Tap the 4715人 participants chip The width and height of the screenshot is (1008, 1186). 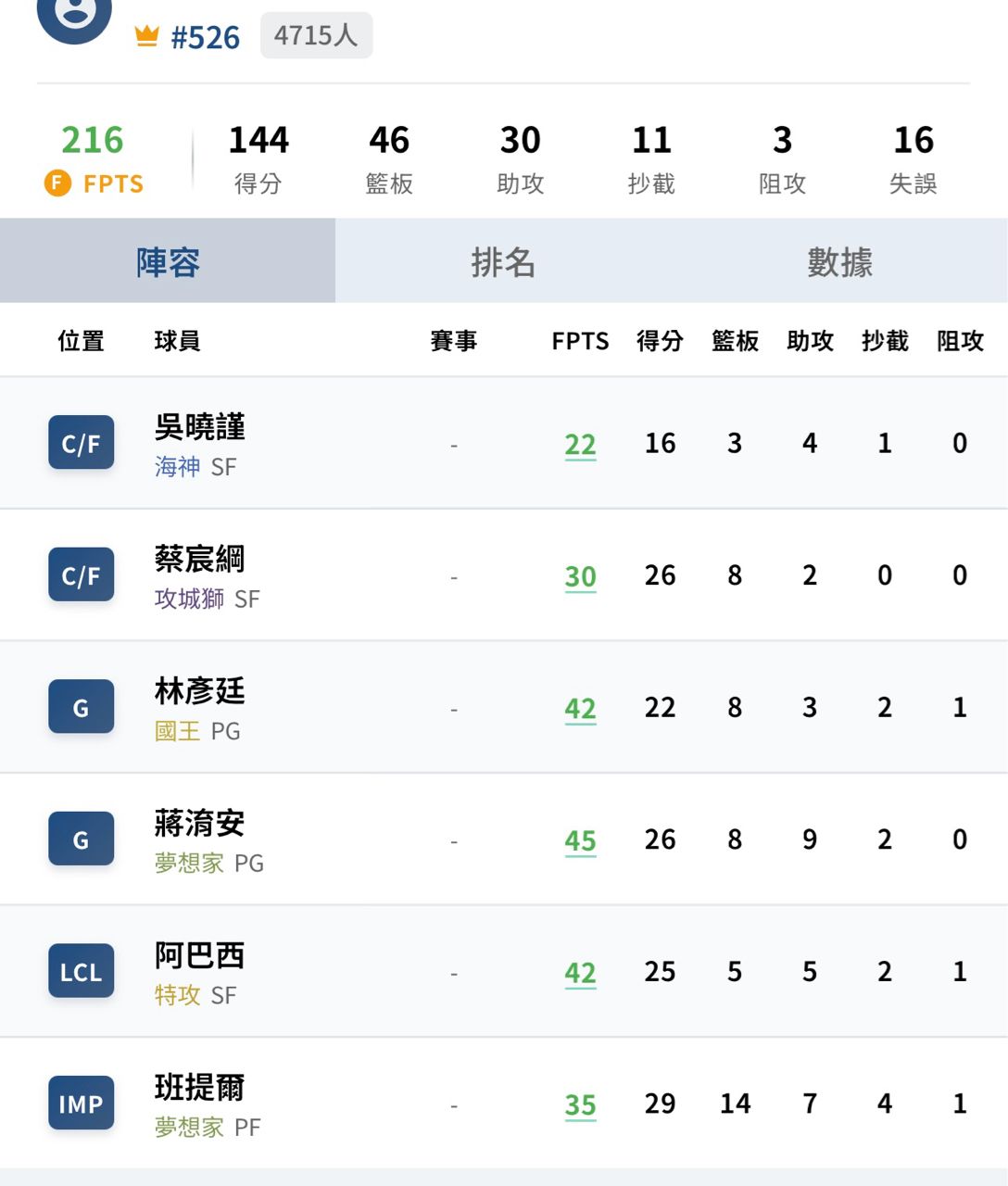click(x=316, y=35)
